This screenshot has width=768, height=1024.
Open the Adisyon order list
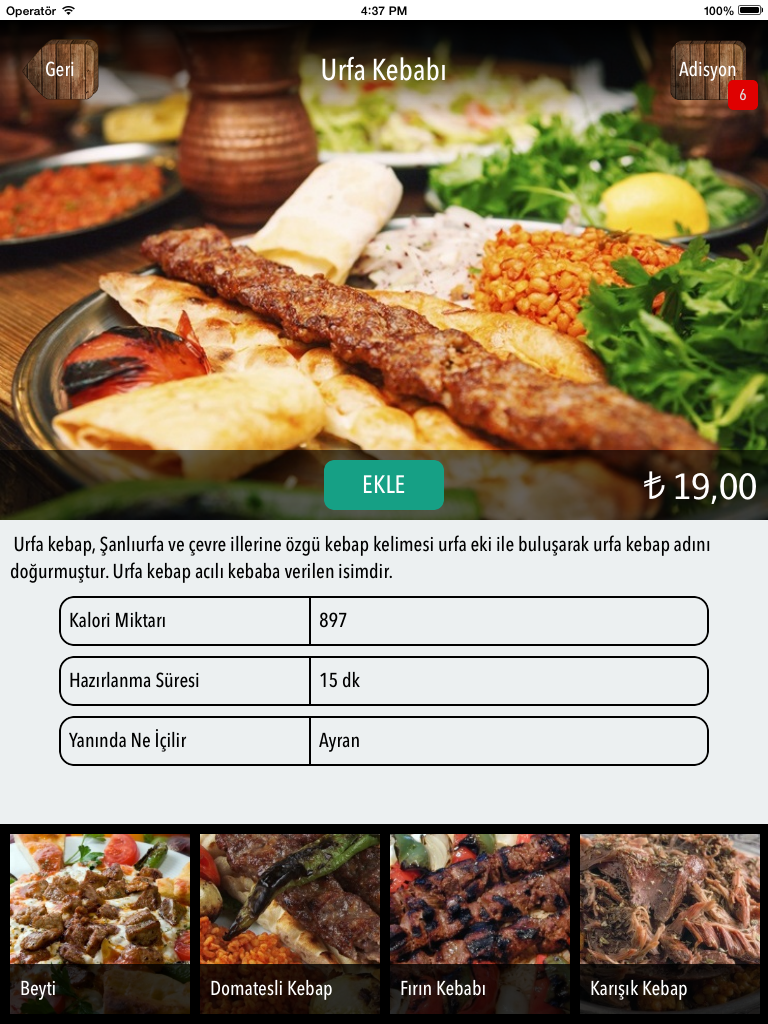pyautogui.click(x=707, y=70)
